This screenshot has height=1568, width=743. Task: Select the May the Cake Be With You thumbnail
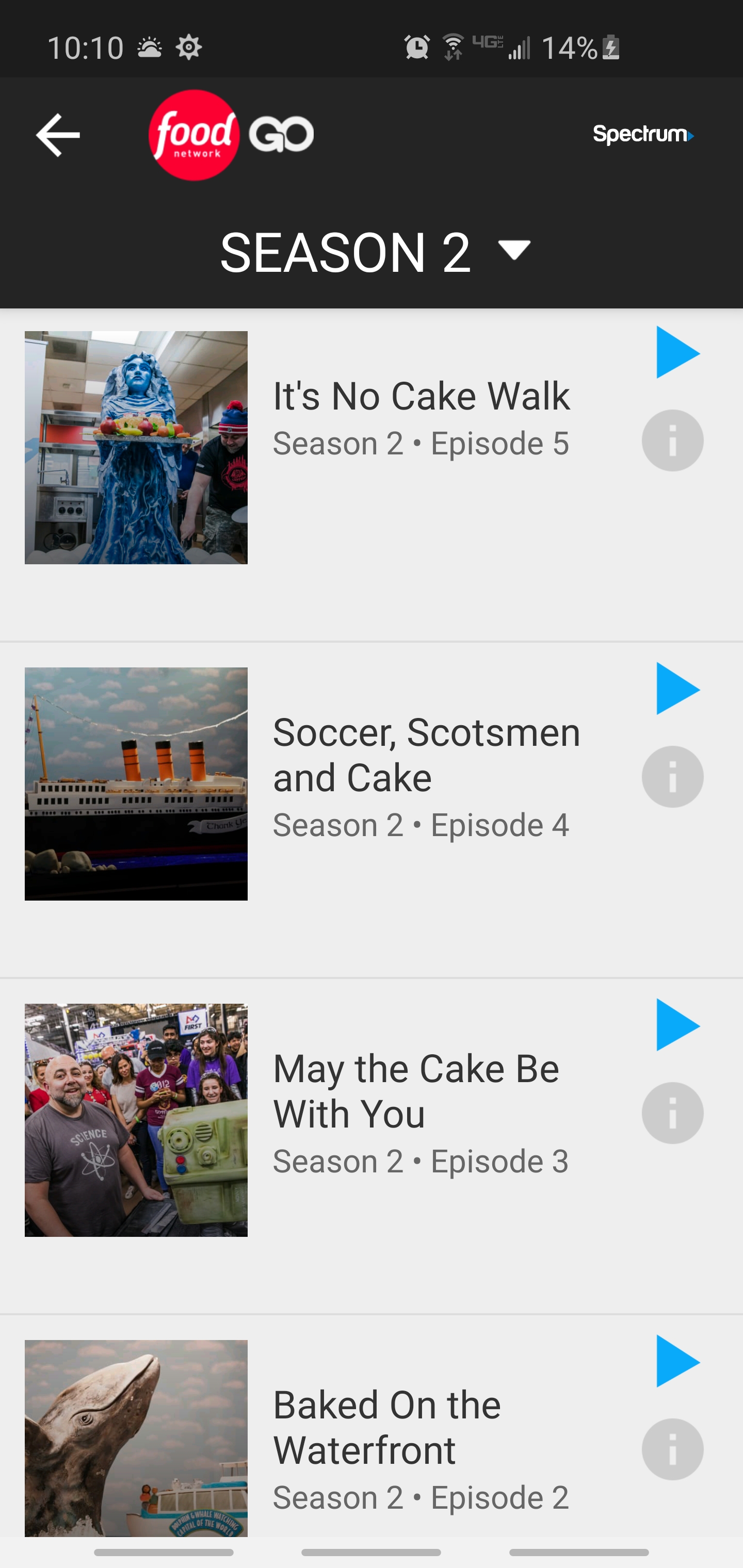136,1120
